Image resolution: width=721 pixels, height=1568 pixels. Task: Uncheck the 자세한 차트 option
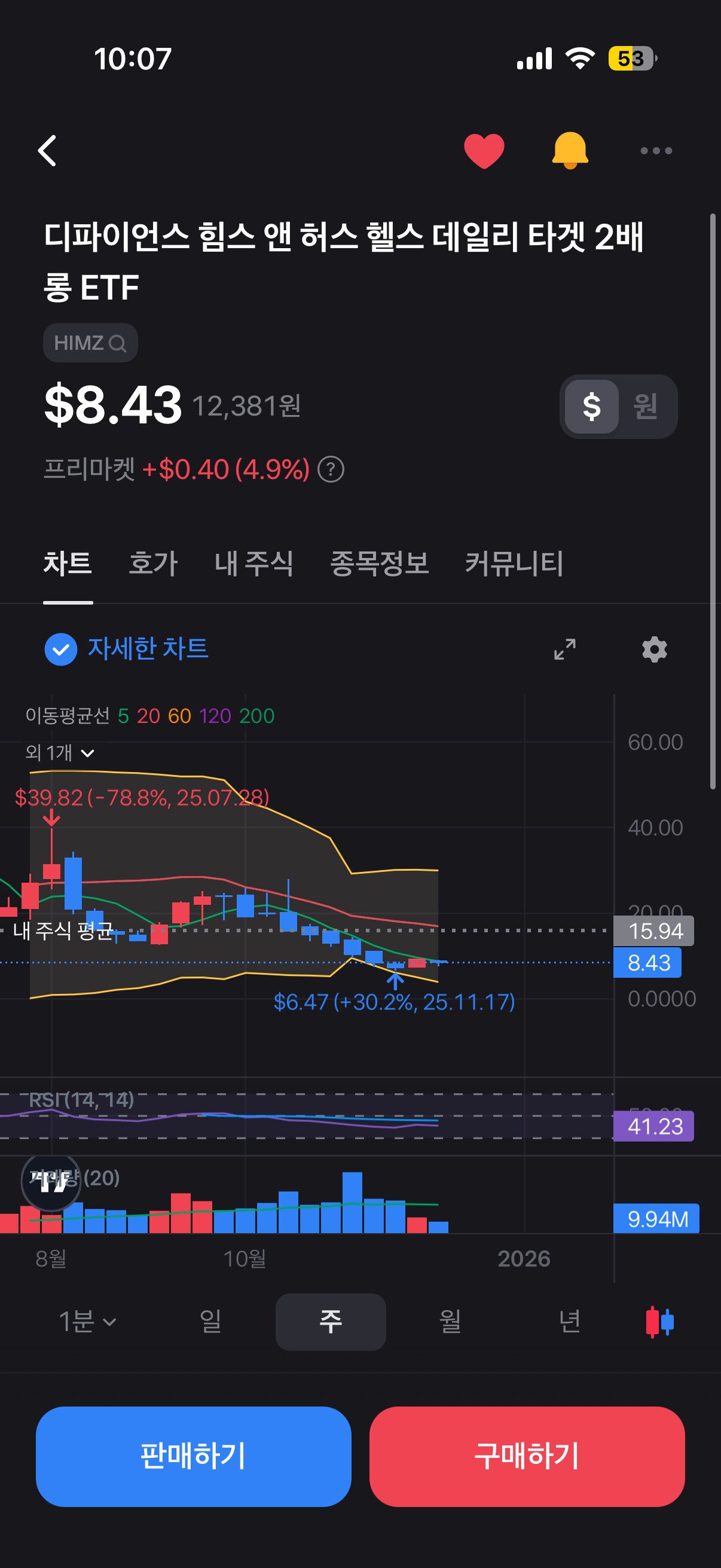click(x=61, y=649)
